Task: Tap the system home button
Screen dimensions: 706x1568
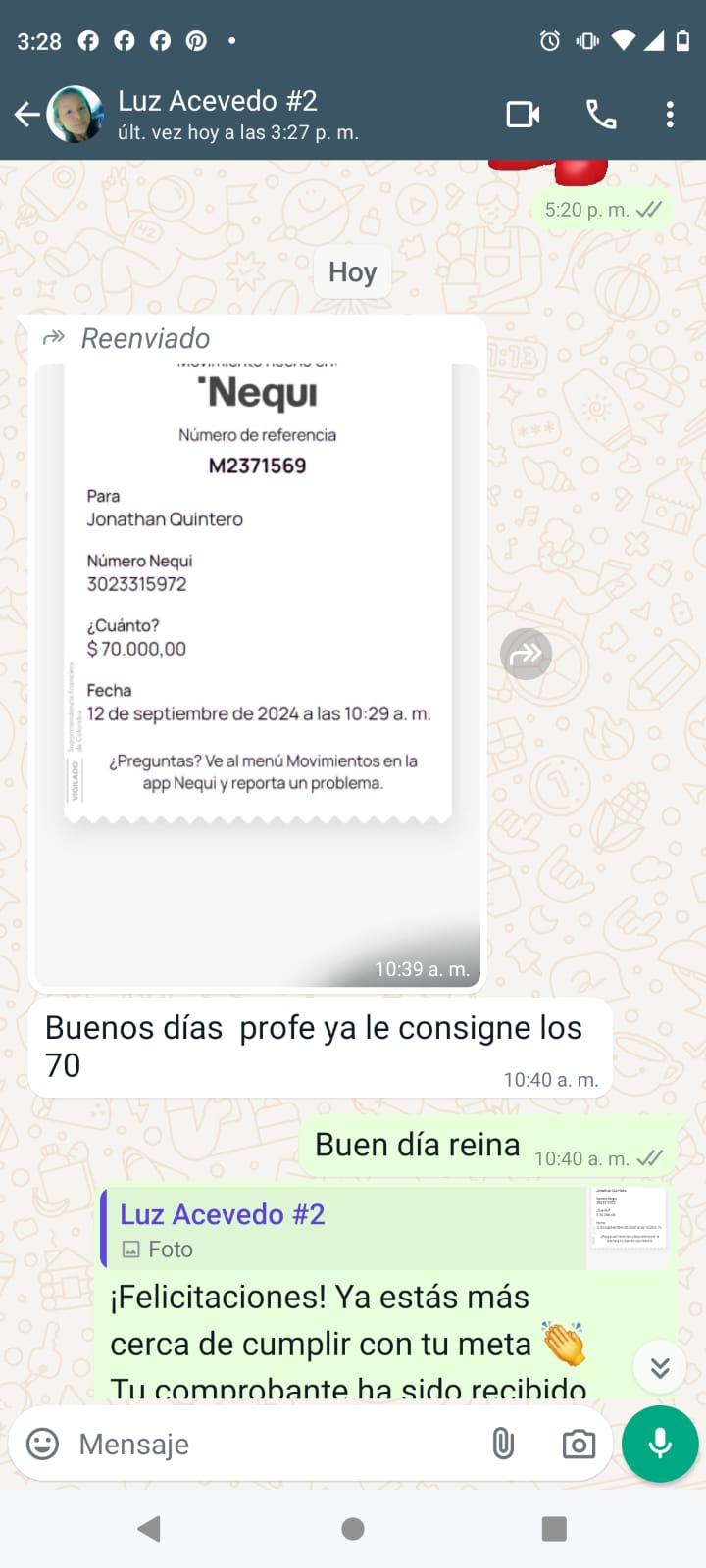Action: click(353, 1529)
